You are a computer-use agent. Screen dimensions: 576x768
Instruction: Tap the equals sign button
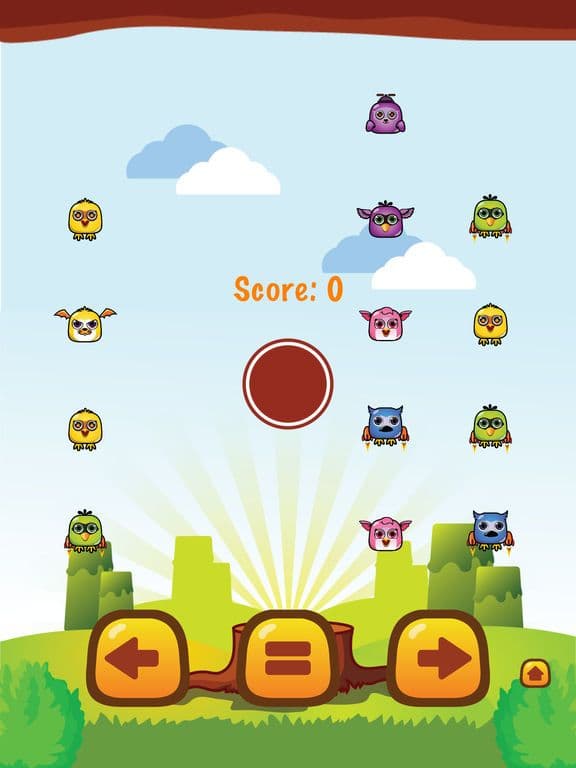pyautogui.click(x=288, y=657)
